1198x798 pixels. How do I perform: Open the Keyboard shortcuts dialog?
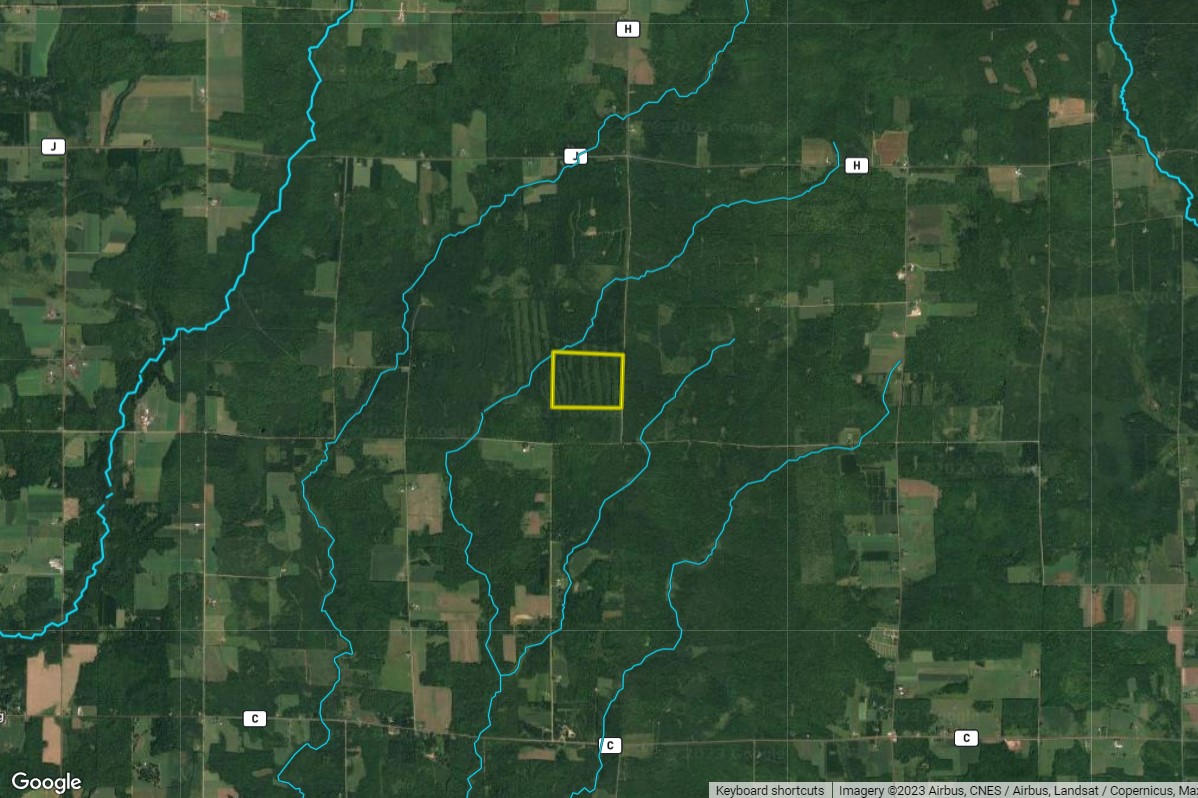(769, 790)
